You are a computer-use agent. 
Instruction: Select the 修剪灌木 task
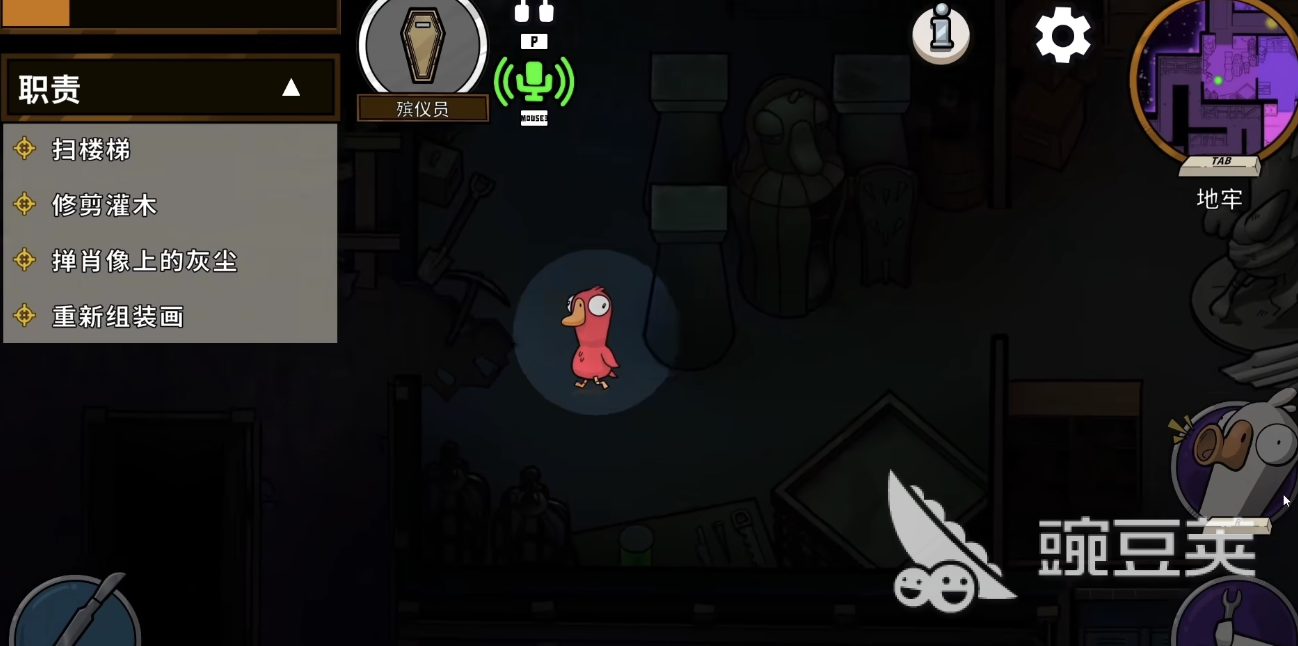[105, 206]
